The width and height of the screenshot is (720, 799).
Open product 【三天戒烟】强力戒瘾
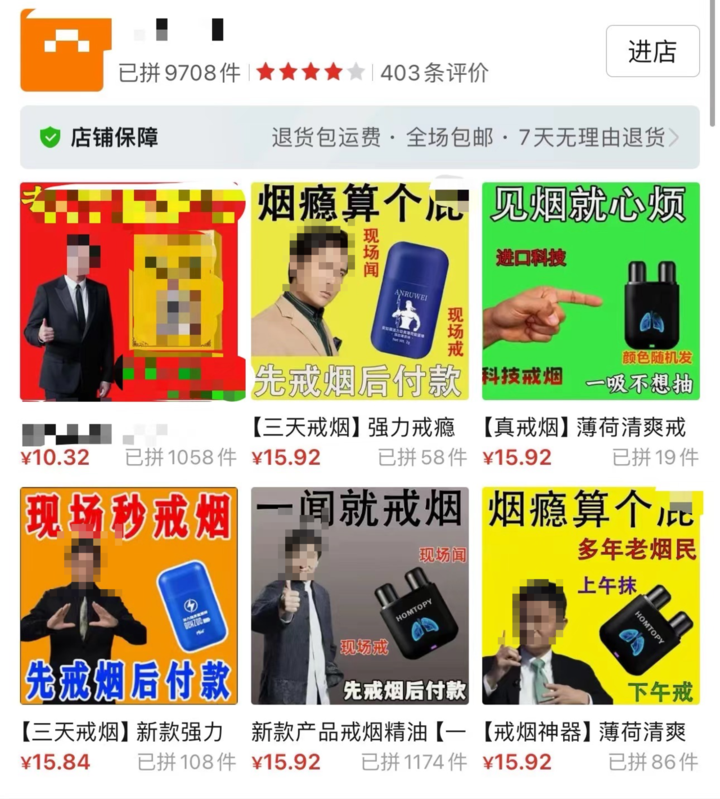[x=356, y=427]
